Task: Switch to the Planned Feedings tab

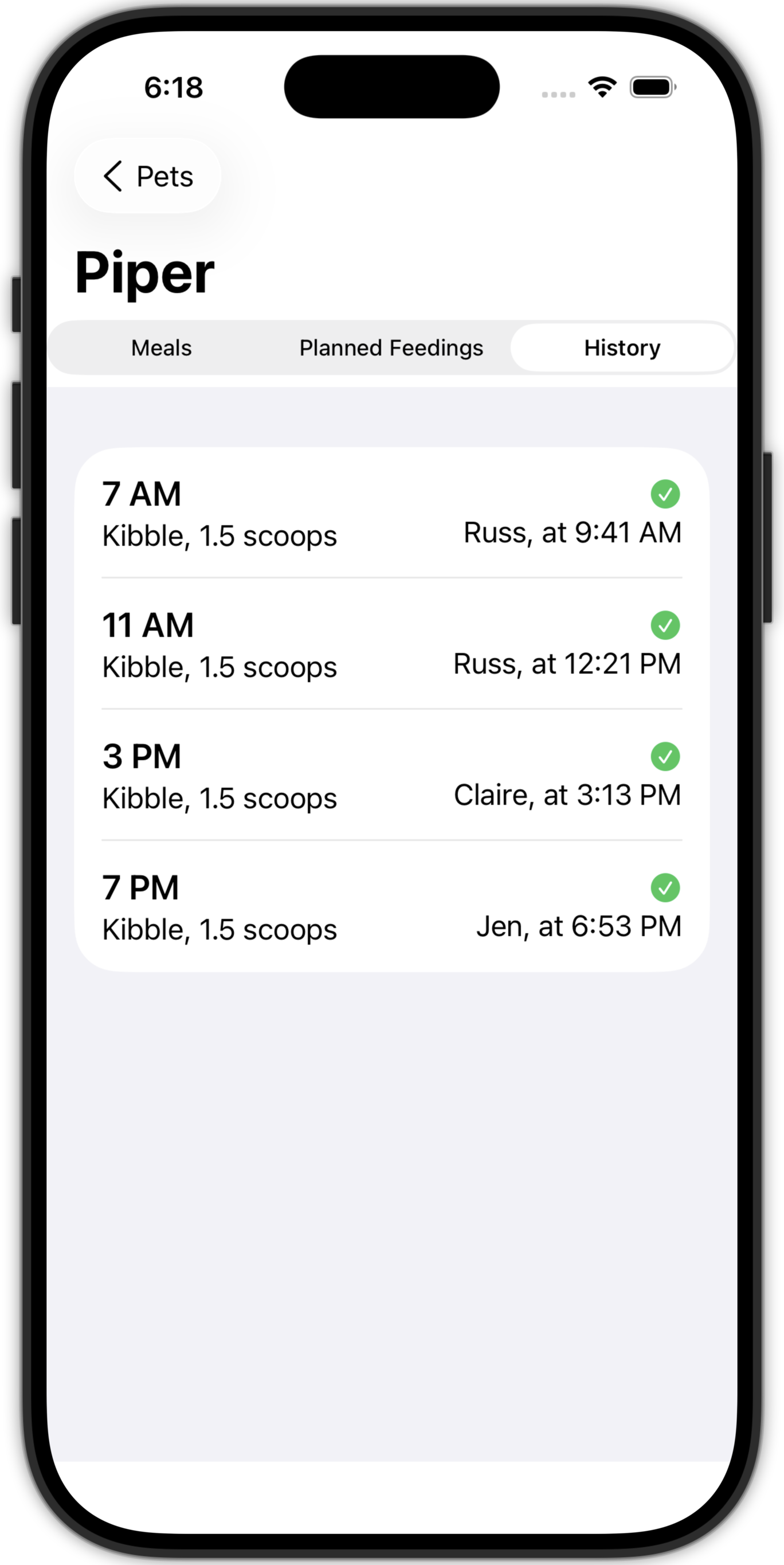Action: click(x=391, y=348)
